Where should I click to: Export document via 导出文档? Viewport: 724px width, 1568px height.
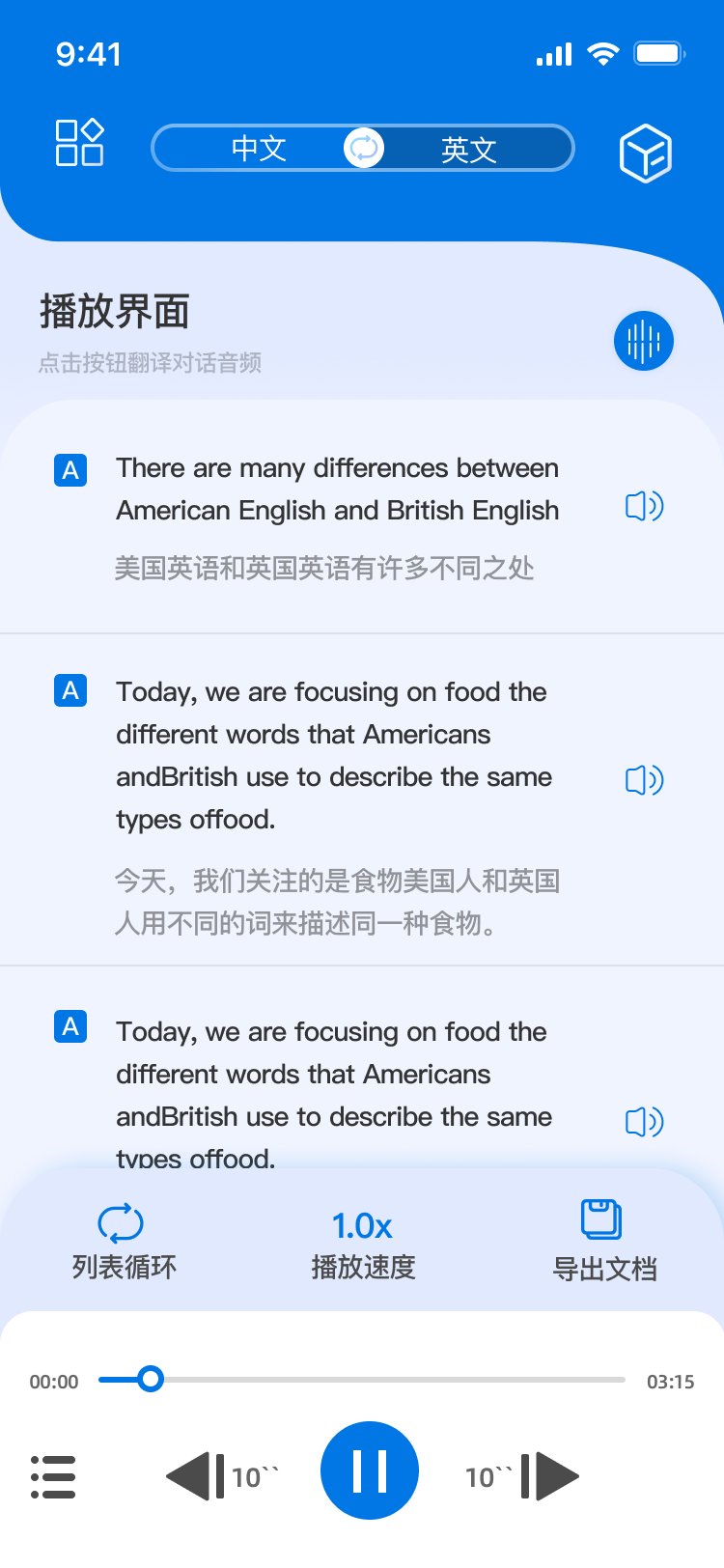tap(603, 1242)
